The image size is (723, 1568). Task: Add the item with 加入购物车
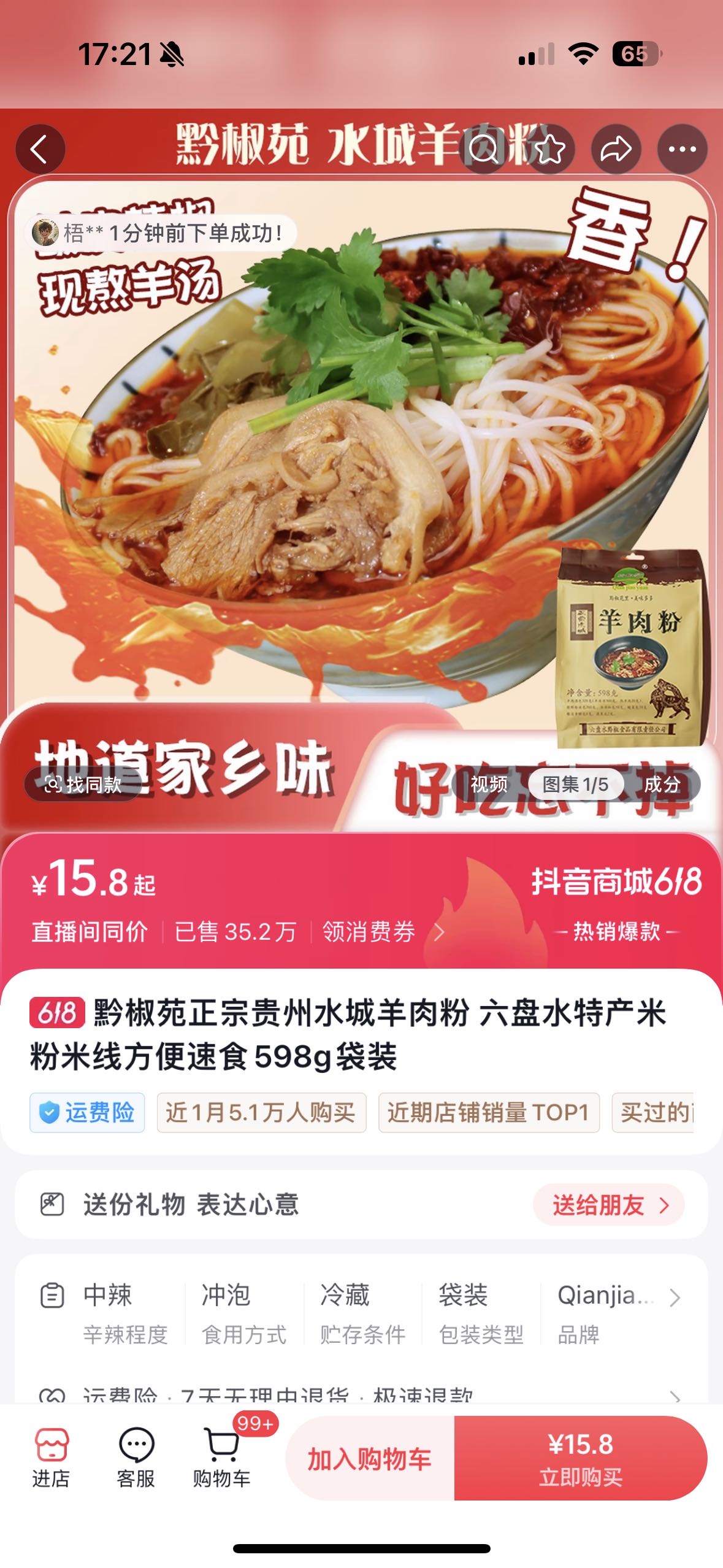[369, 1459]
